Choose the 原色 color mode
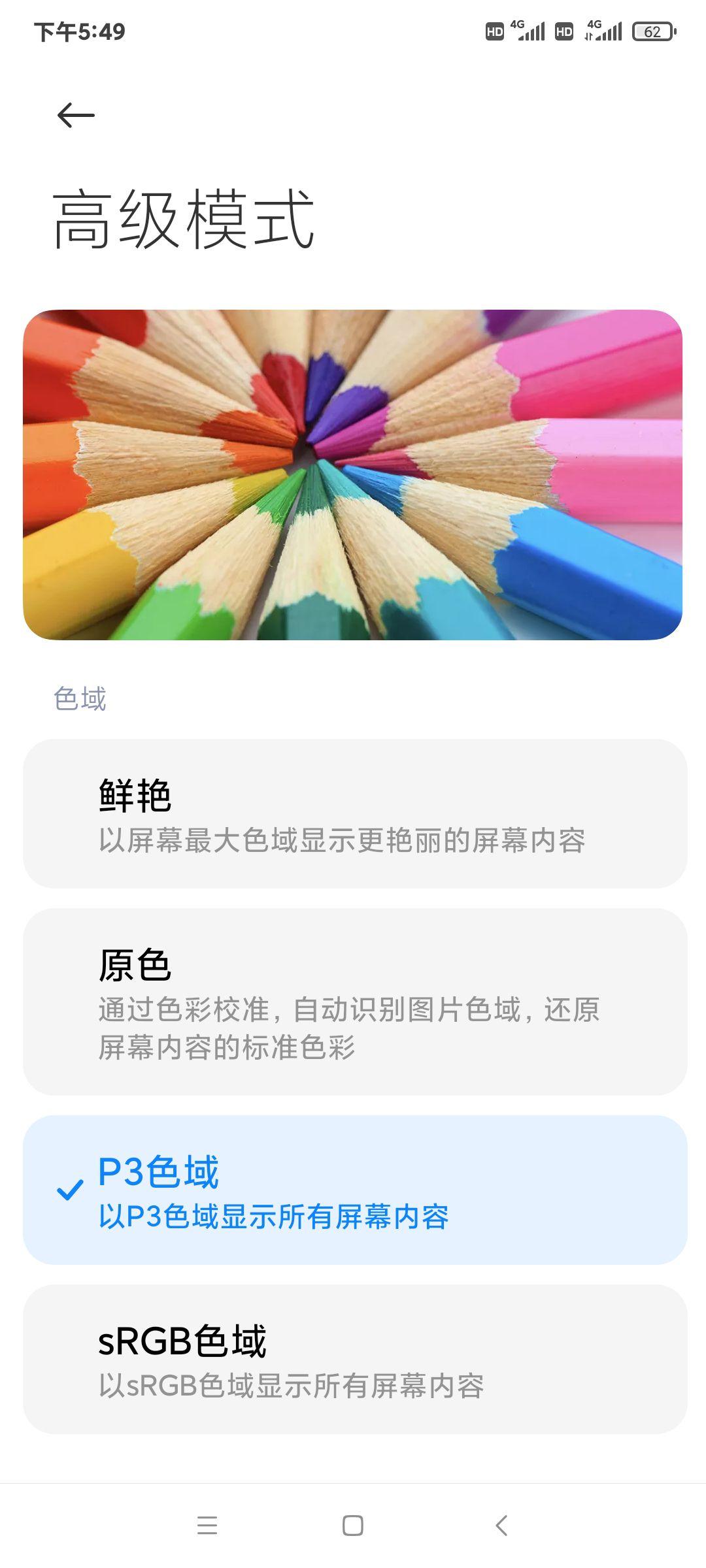This screenshot has height=1568, width=706. tap(354, 1001)
